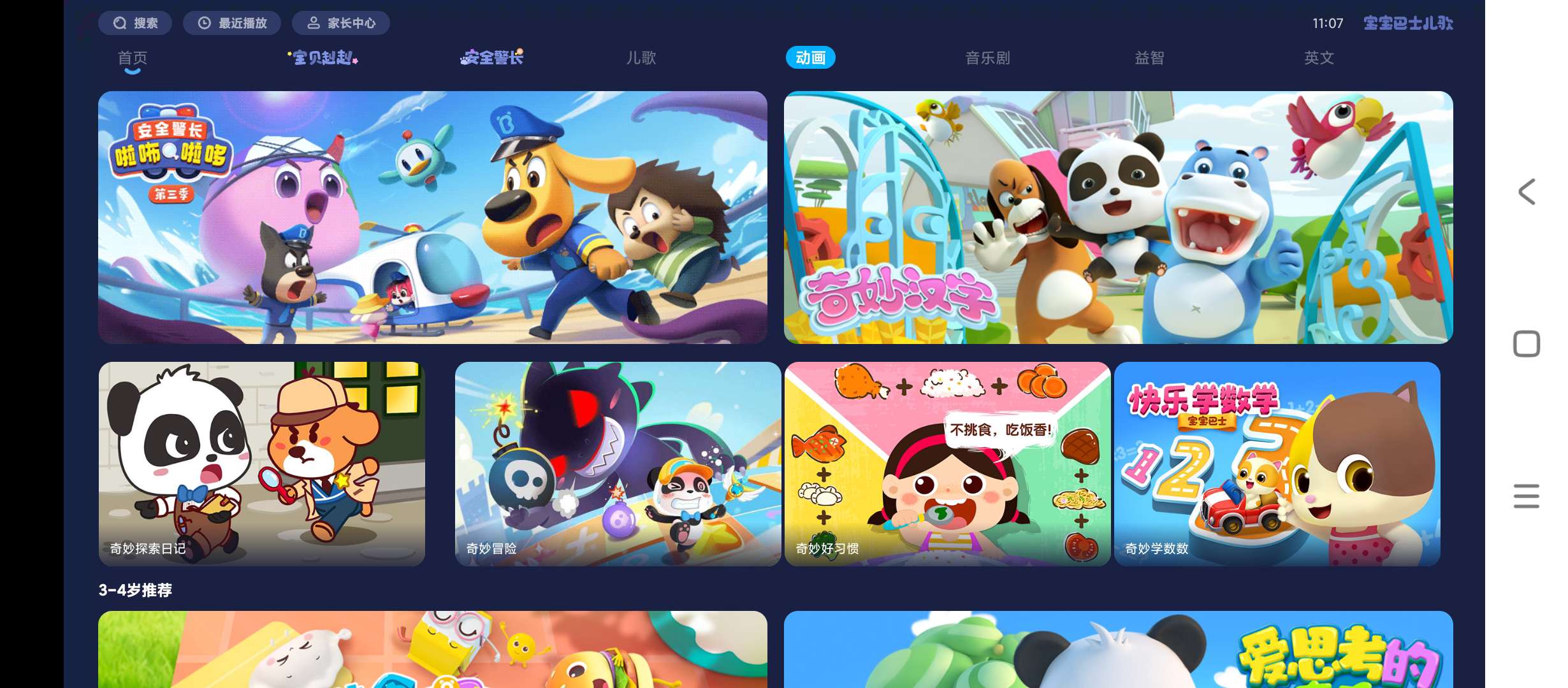This screenshot has width=1568, height=688.
Task: Select the 动画 tab
Action: pos(810,58)
